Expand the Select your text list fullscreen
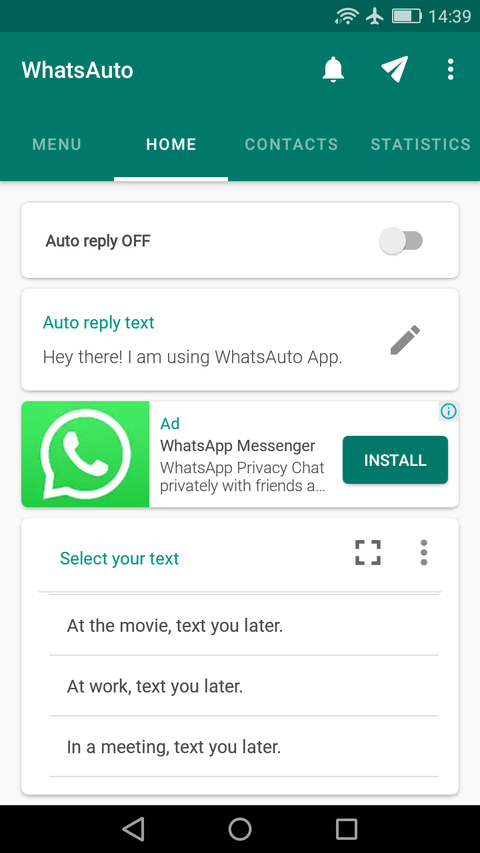The height and width of the screenshot is (853, 480). coord(368,553)
